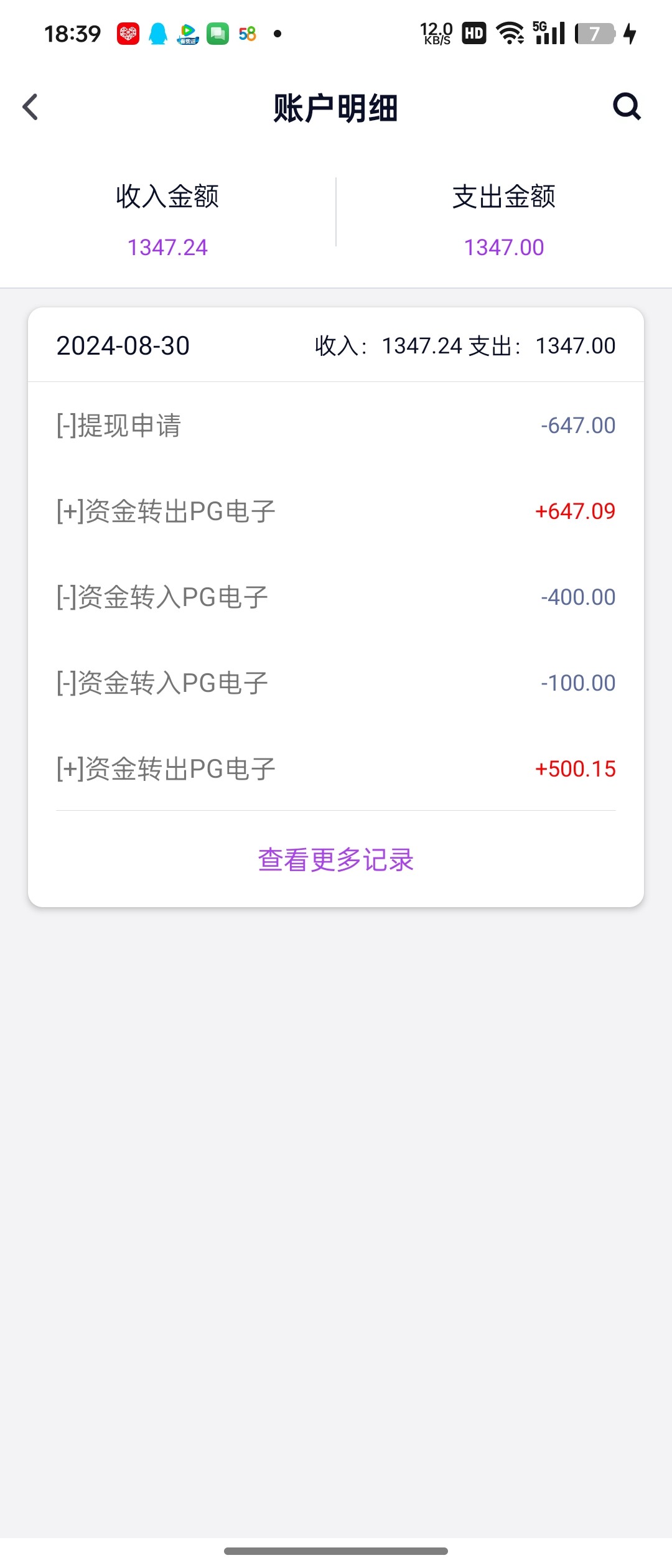
Task: Open the 资金转入PG电子 -100.00 record
Action: point(336,683)
